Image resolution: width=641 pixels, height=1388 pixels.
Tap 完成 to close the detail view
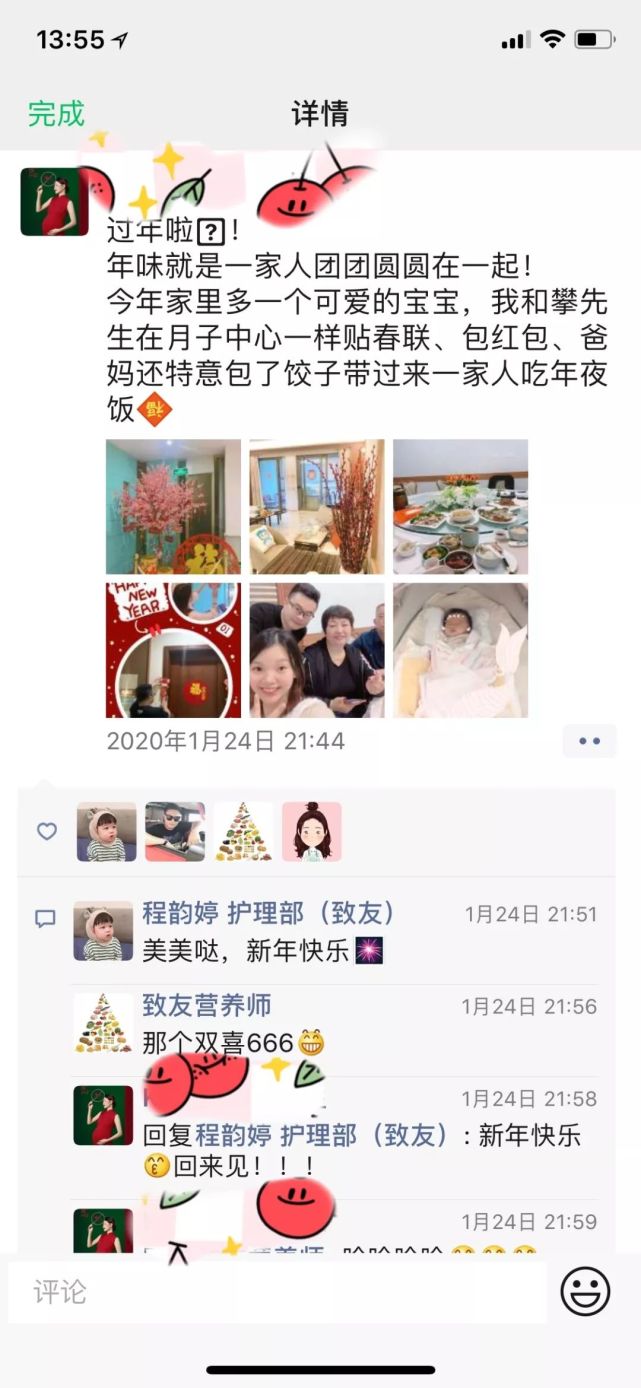coord(56,114)
